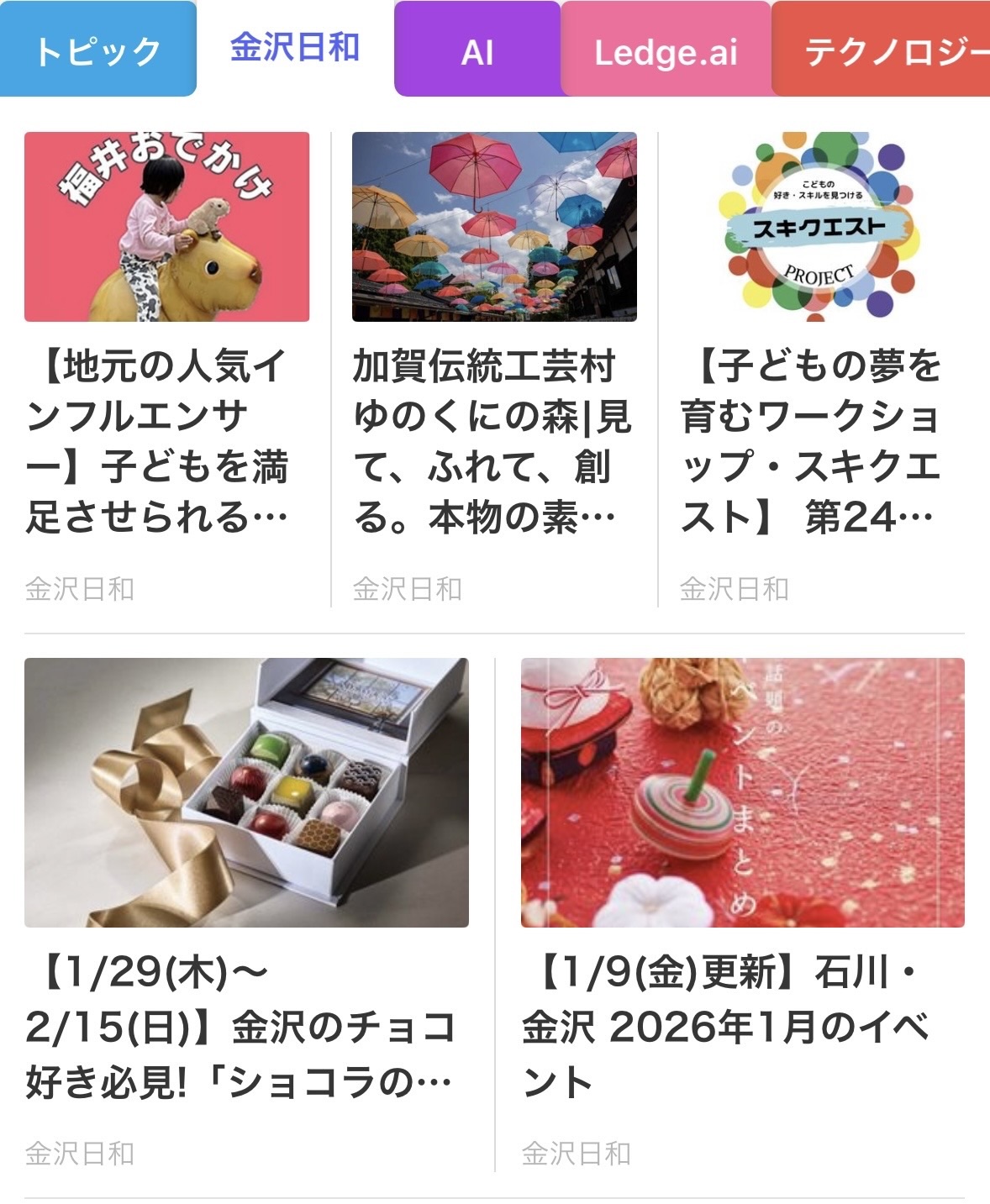Open the 石川・金沢 2026年1月のイベント article
990x1204 pixels.
pos(742,1027)
